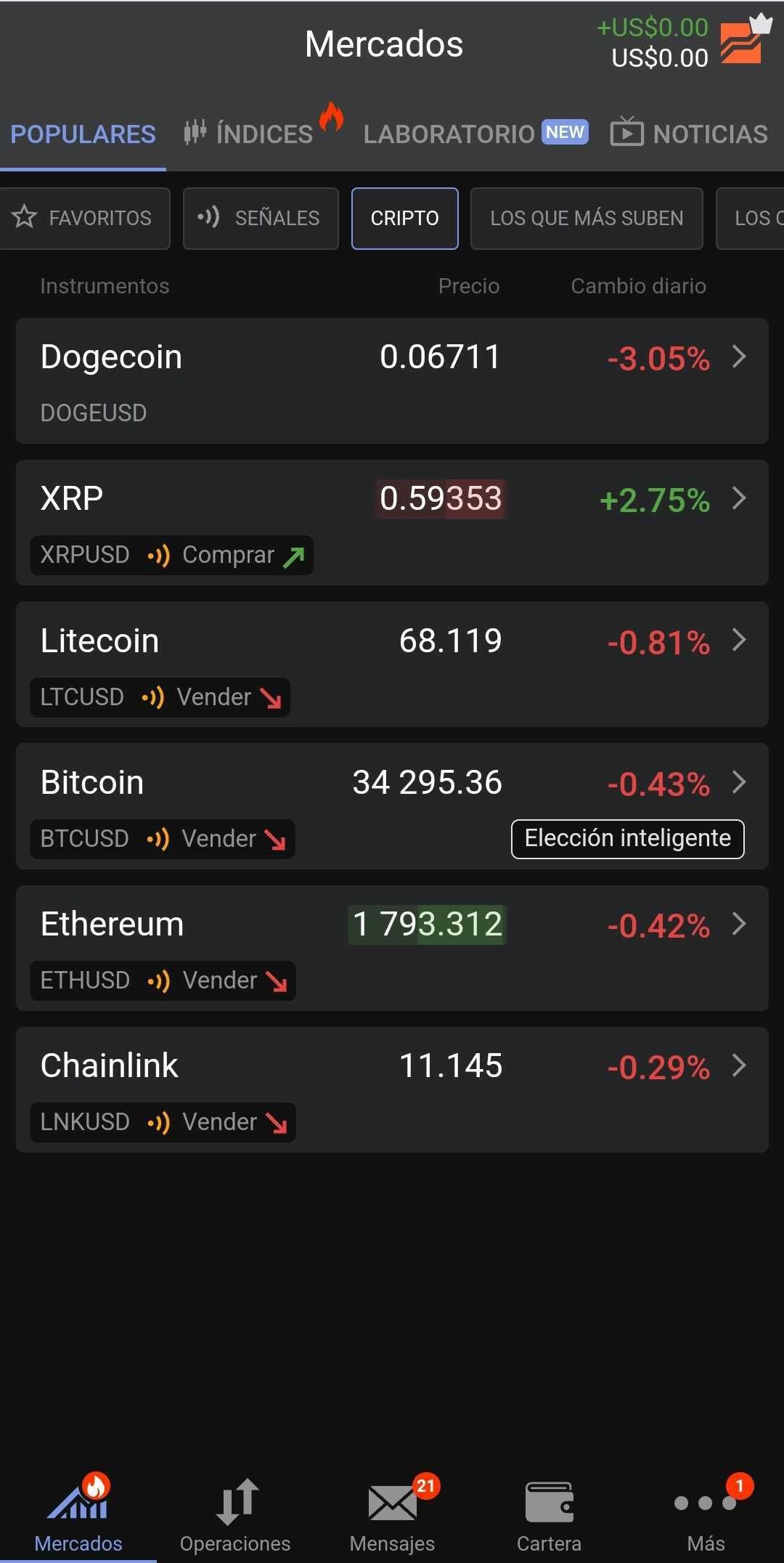
Task: Open the Dogecoin instrument
Action: [392, 381]
